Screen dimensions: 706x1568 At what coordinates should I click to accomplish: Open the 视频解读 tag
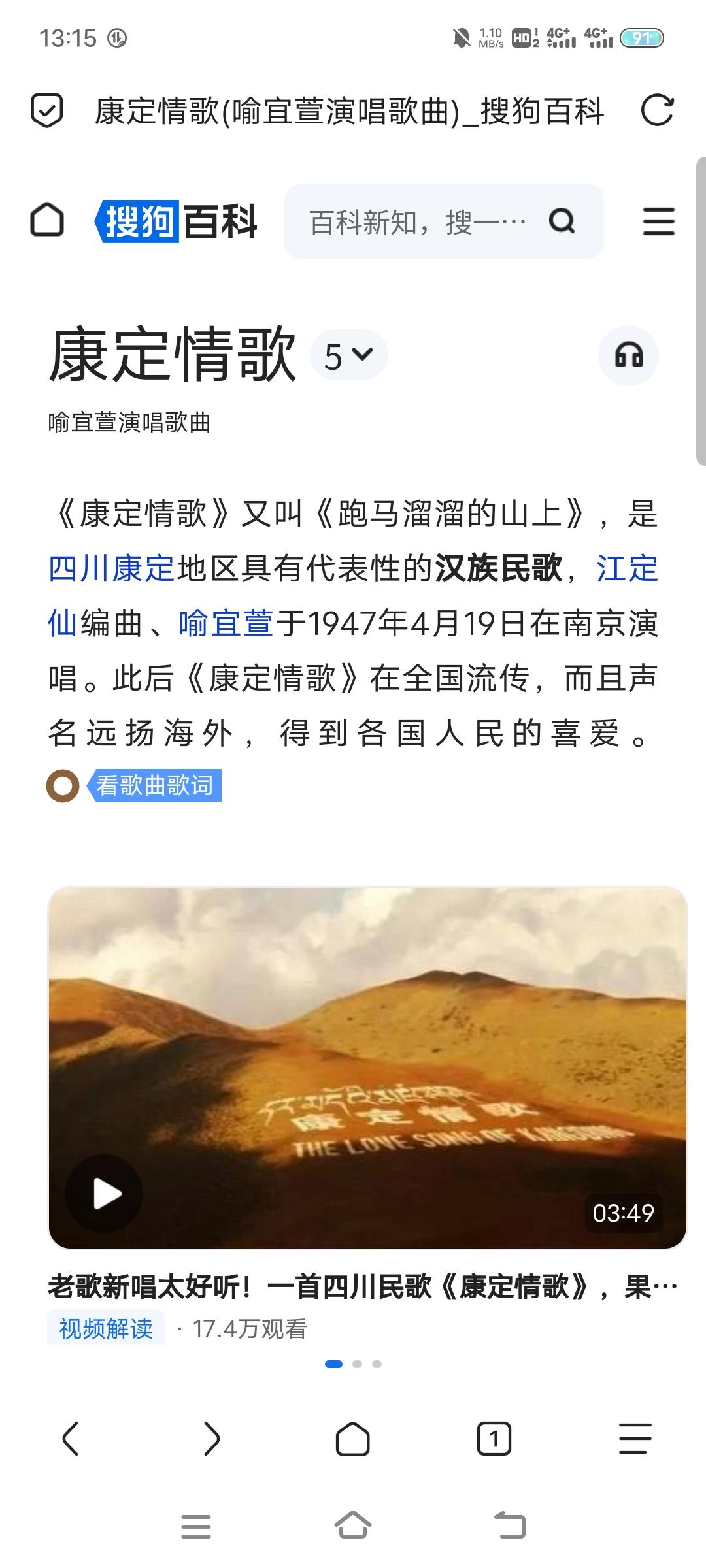point(106,1328)
